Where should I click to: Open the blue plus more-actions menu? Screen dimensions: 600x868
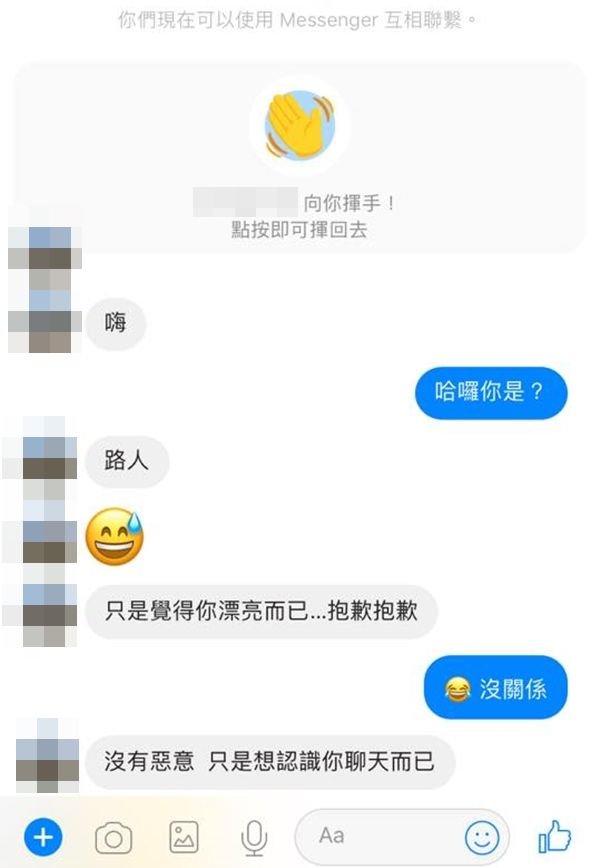coord(43,836)
